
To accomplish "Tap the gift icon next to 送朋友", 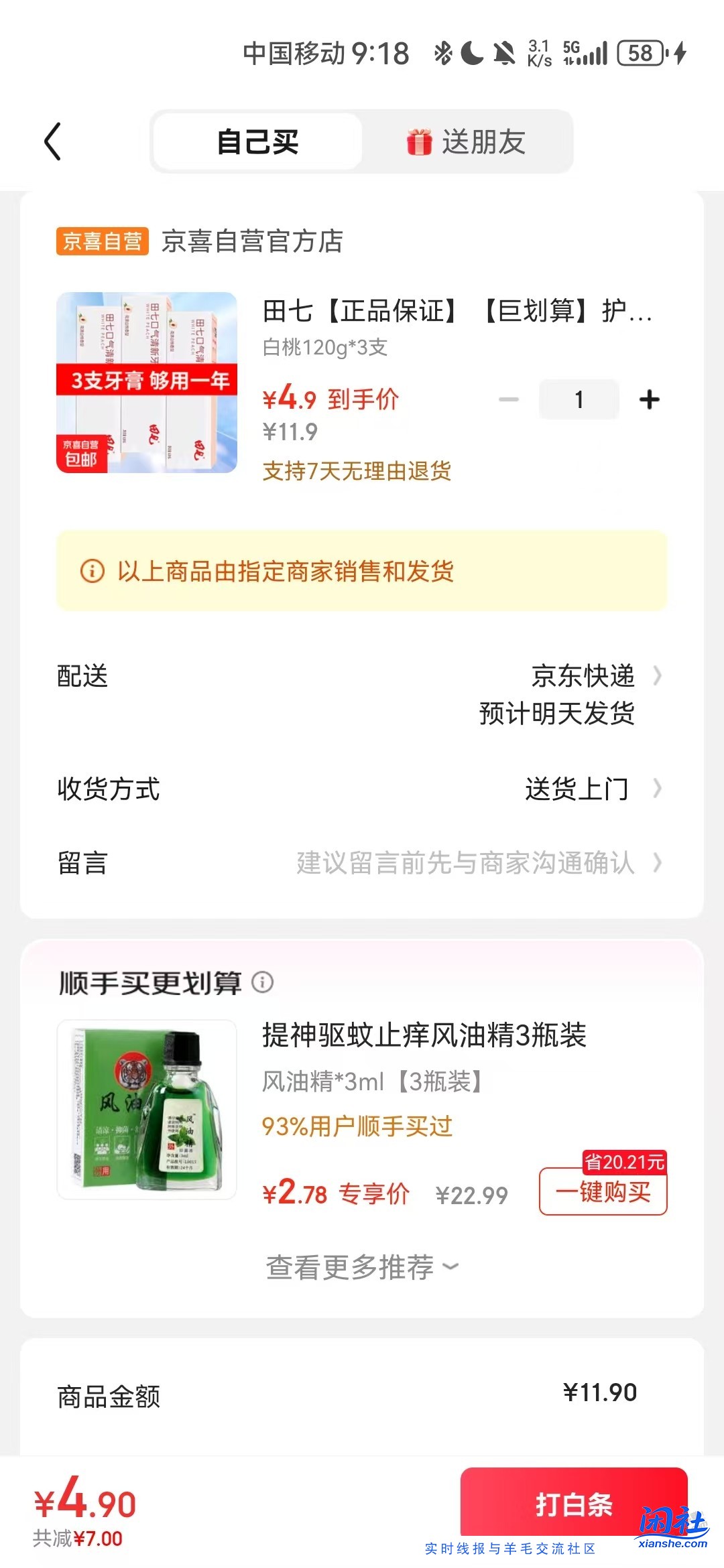I will (x=419, y=142).
